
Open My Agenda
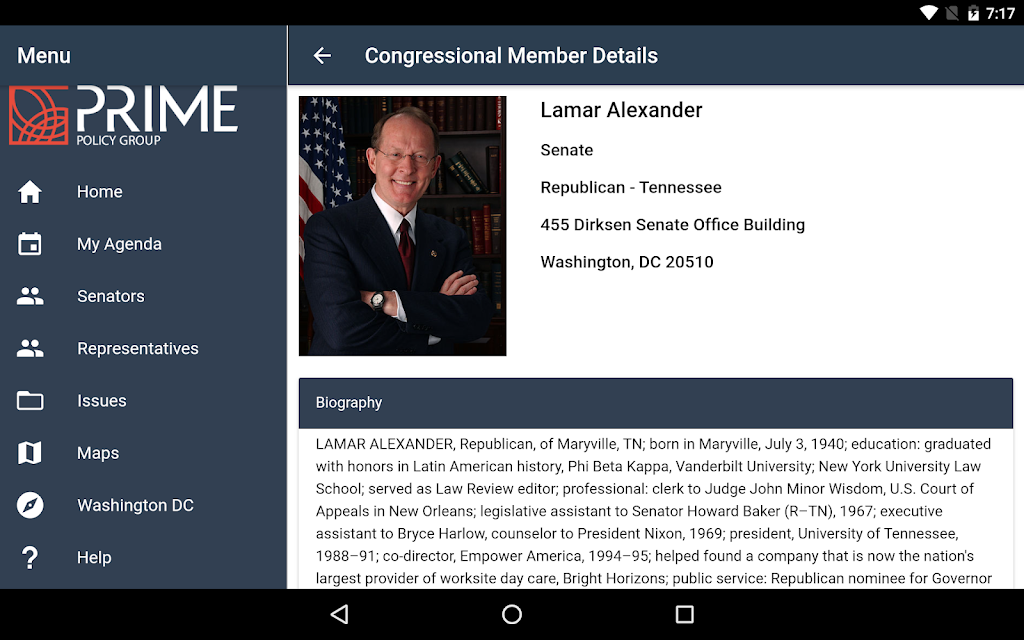pos(144,244)
